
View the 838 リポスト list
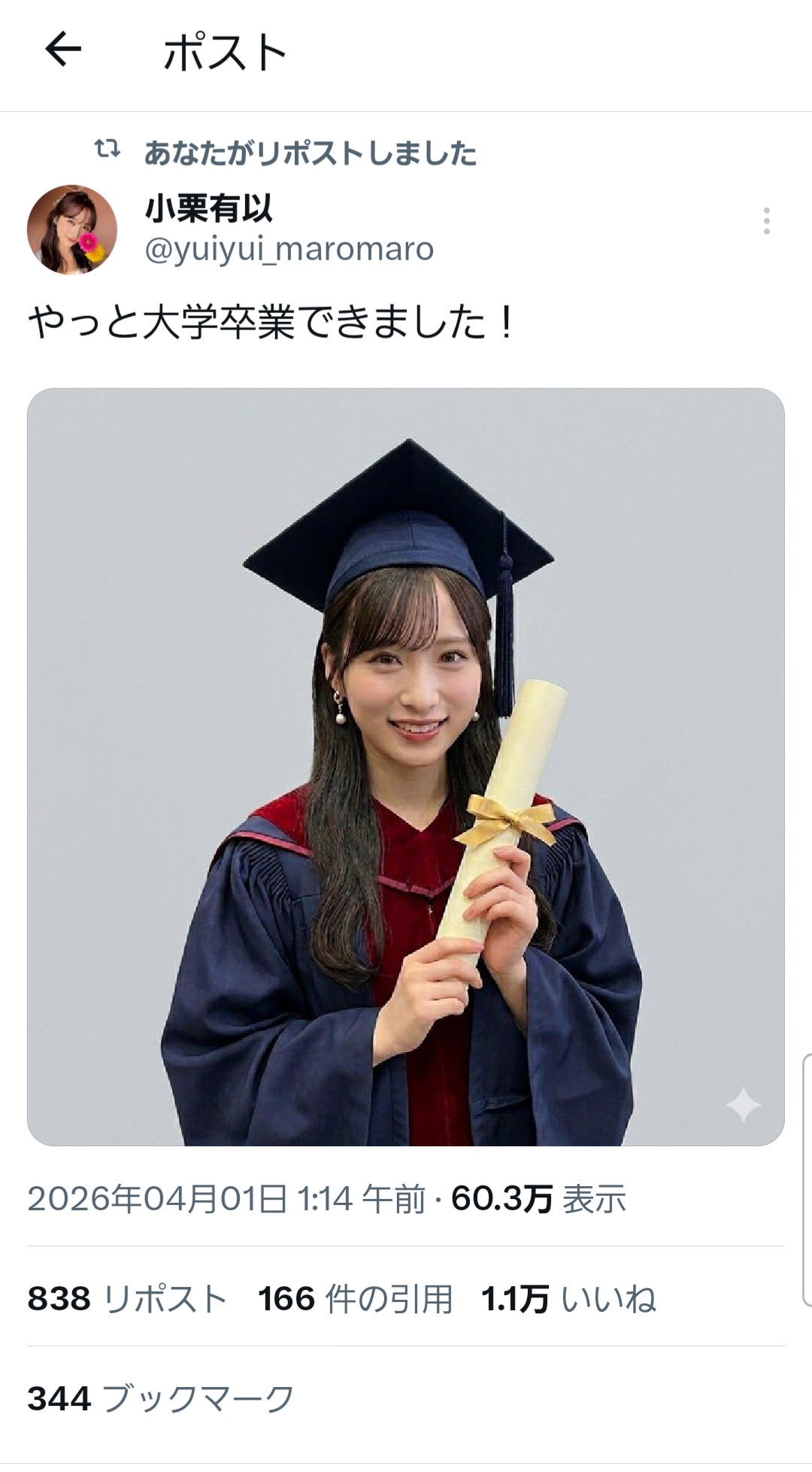pyautogui.click(x=127, y=1299)
